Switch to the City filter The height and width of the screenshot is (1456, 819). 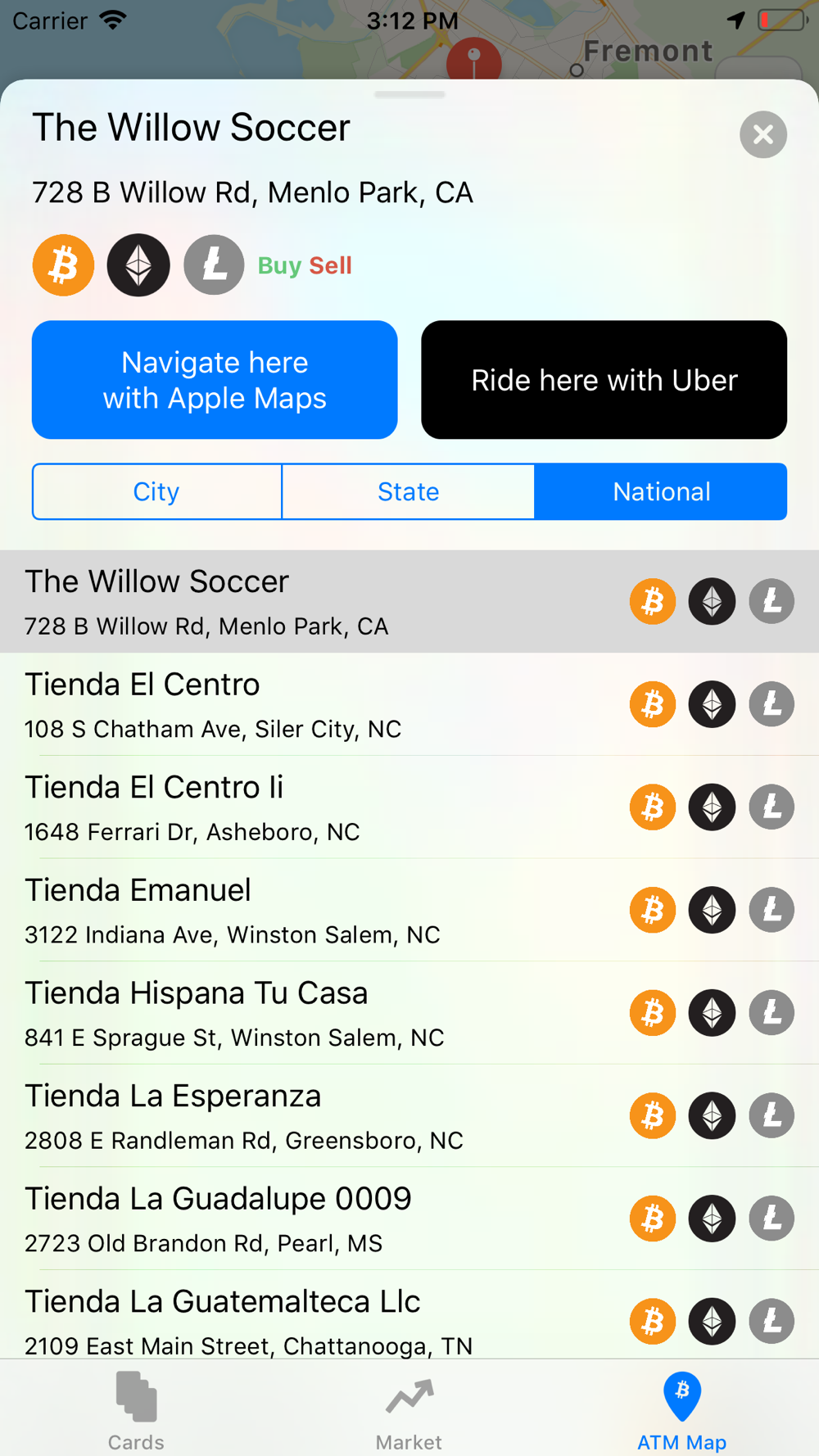pyautogui.click(x=156, y=491)
